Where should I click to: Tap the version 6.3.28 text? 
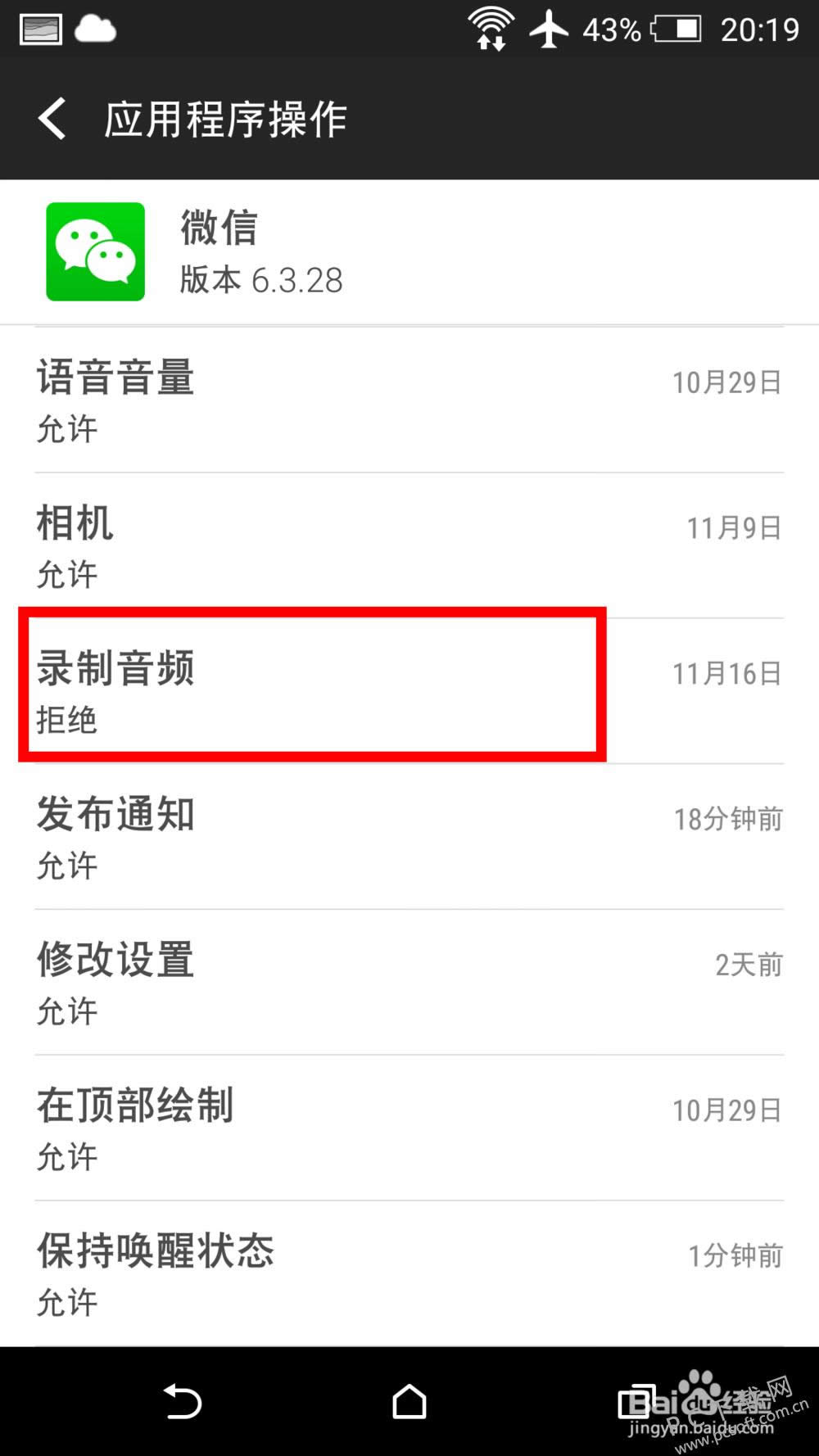click(x=260, y=280)
